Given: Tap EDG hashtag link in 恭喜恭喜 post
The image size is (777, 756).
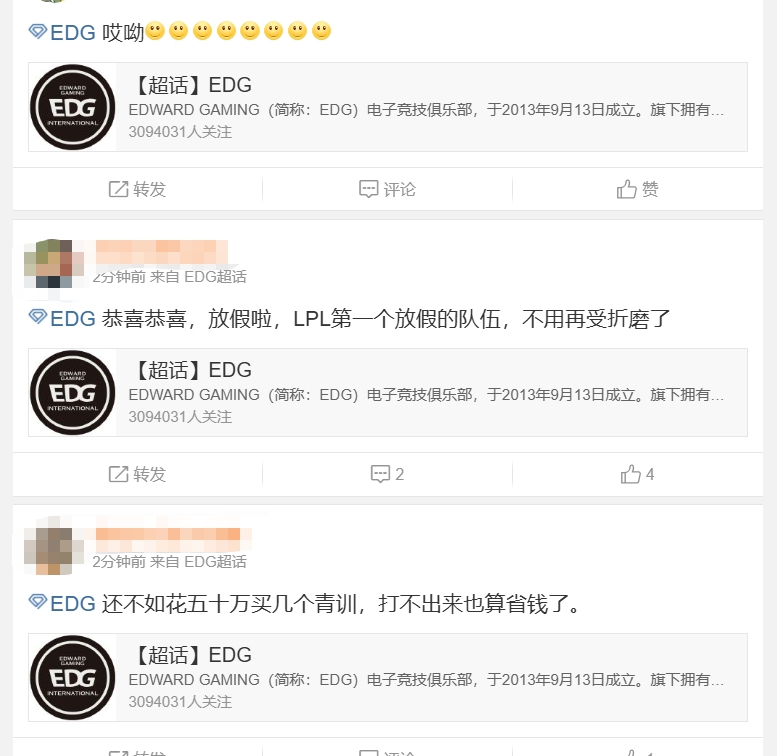Looking at the screenshot, I should 63,319.
